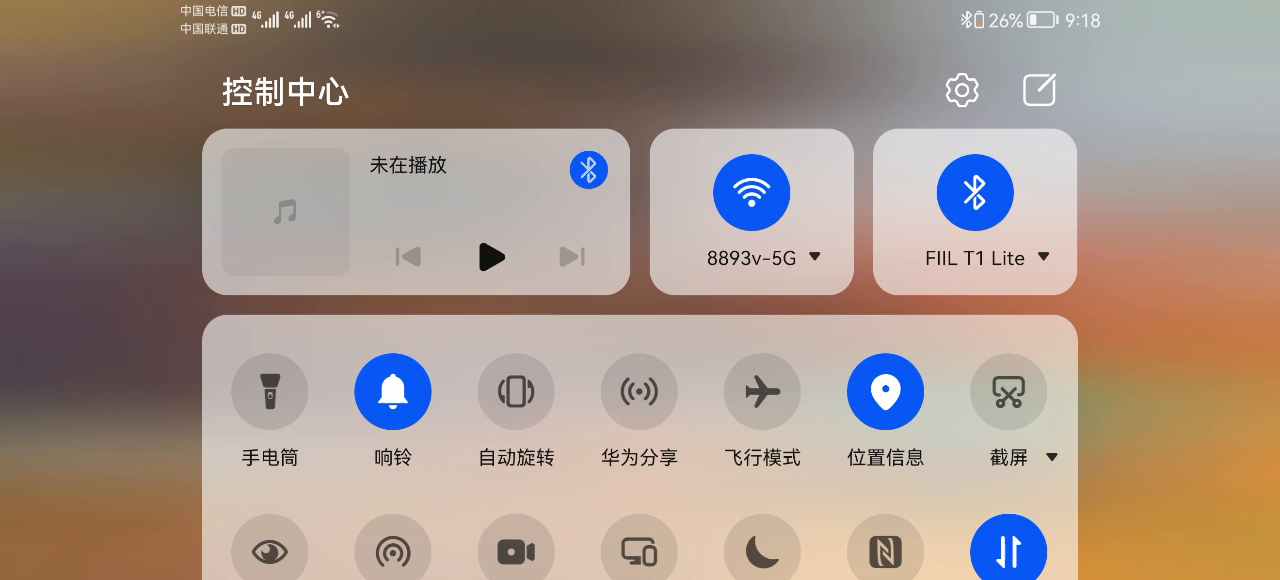Screen dimensions: 1280x580
Task: Open settings from the gear icon
Action: pos(961,90)
